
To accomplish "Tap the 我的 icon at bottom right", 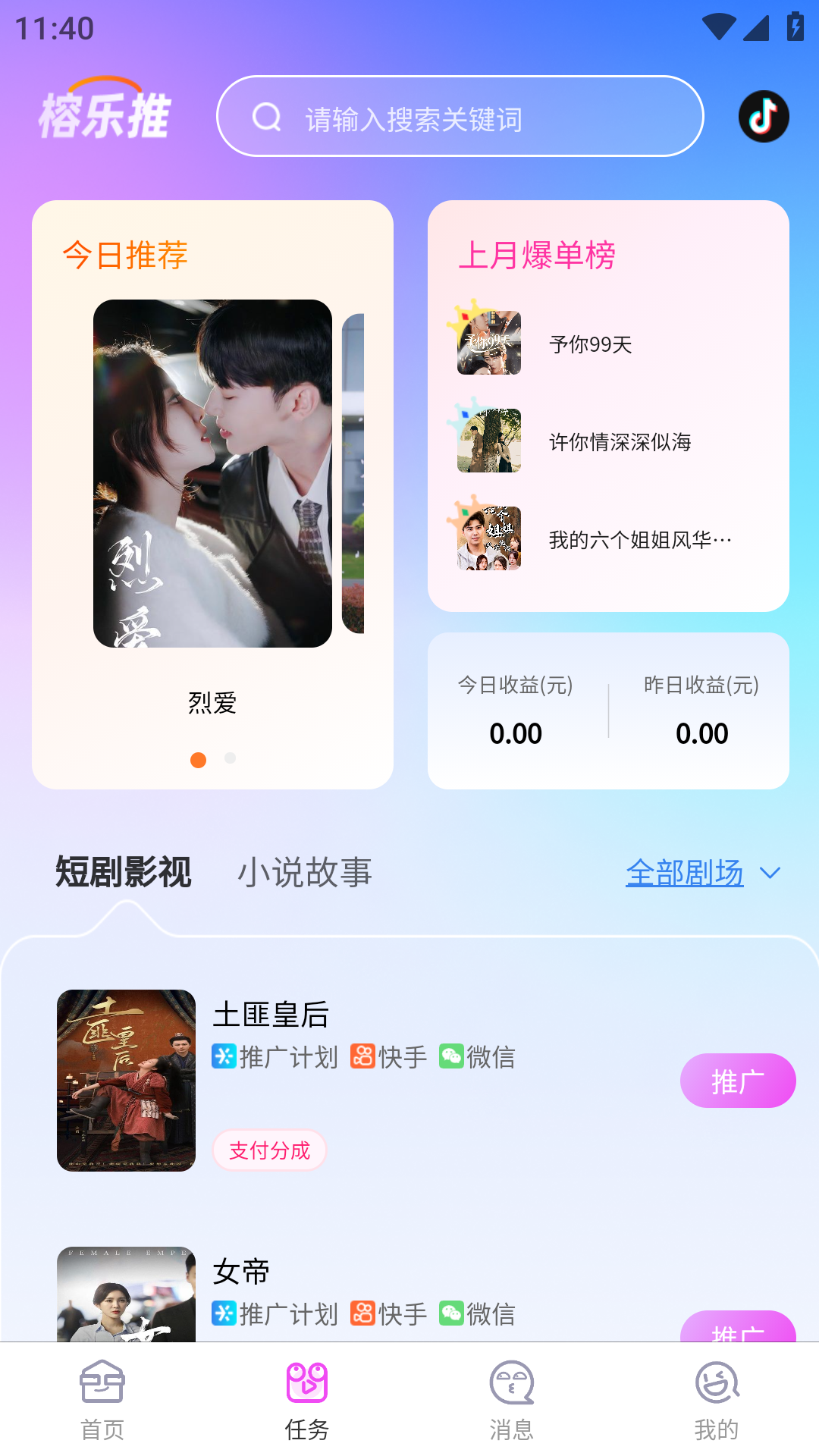I will click(x=716, y=1399).
